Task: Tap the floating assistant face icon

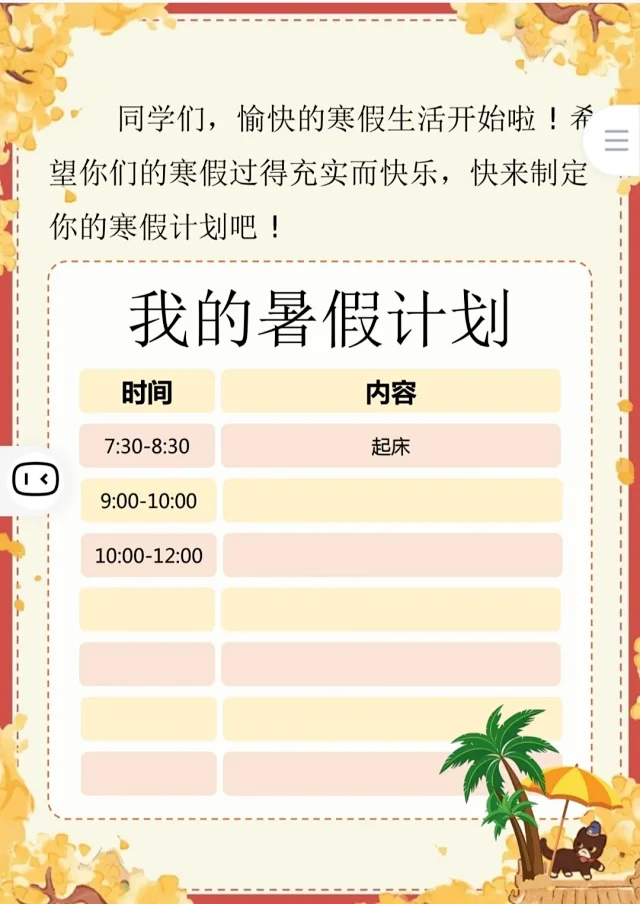Action: 35,480
